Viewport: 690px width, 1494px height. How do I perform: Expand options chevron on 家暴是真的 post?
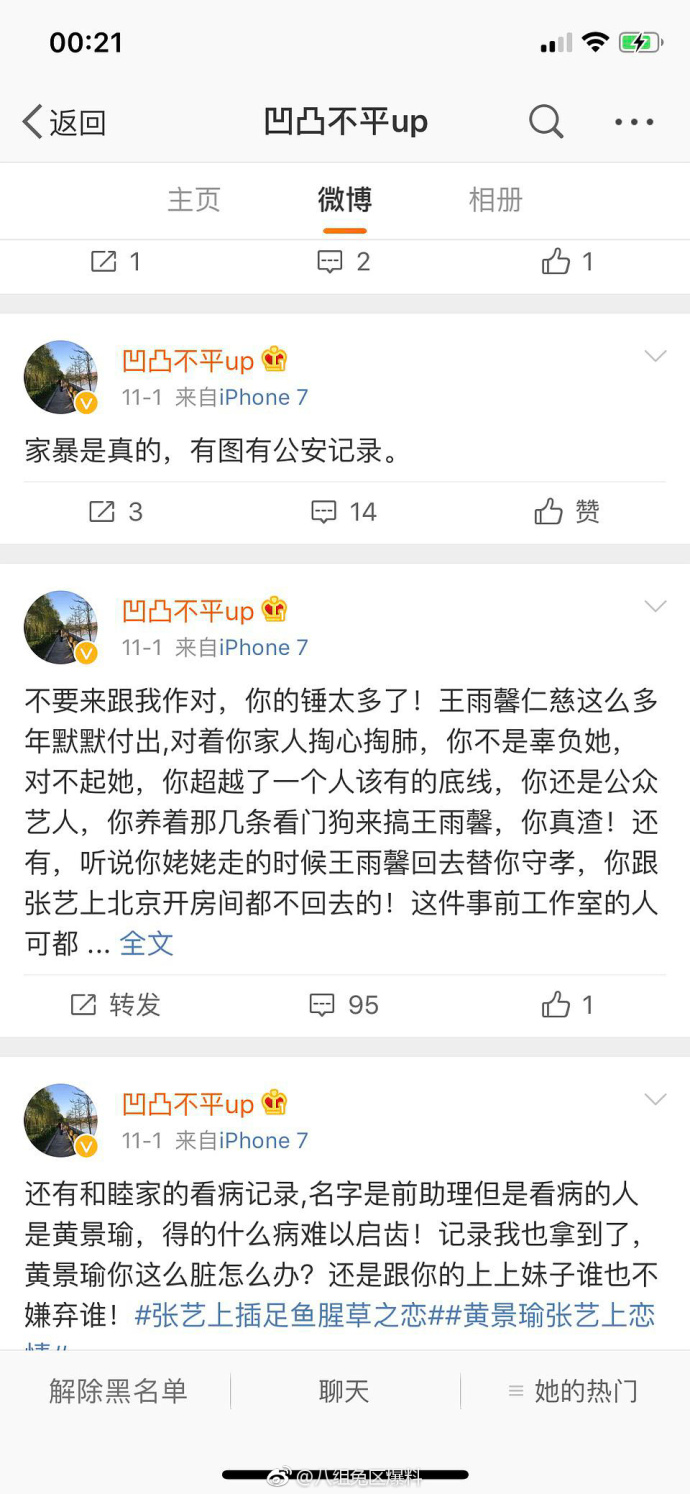pyautogui.click(x=655, y=357)
